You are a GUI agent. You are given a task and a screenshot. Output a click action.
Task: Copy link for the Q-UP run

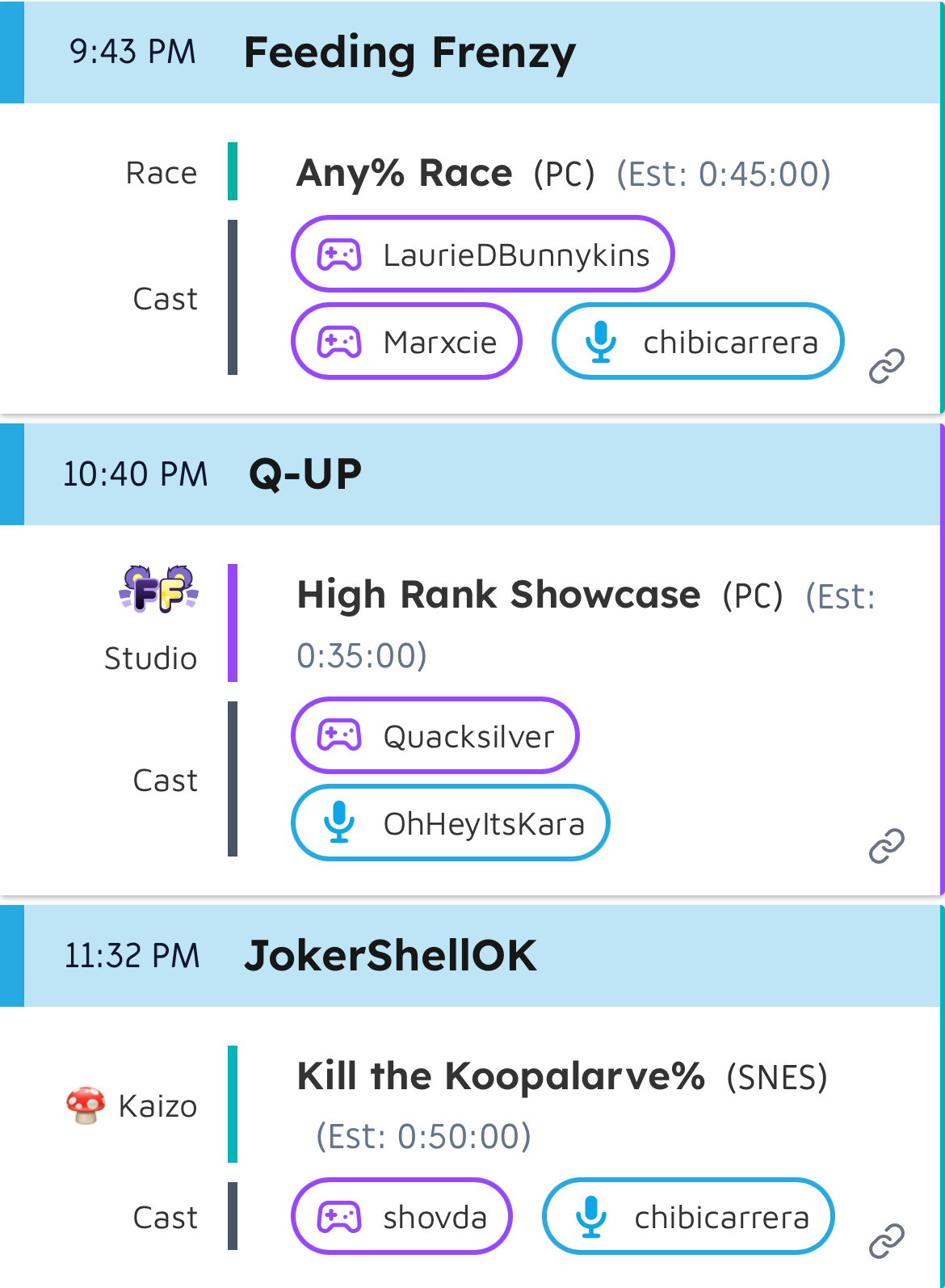pyautogui.click(x=886, y=846)
